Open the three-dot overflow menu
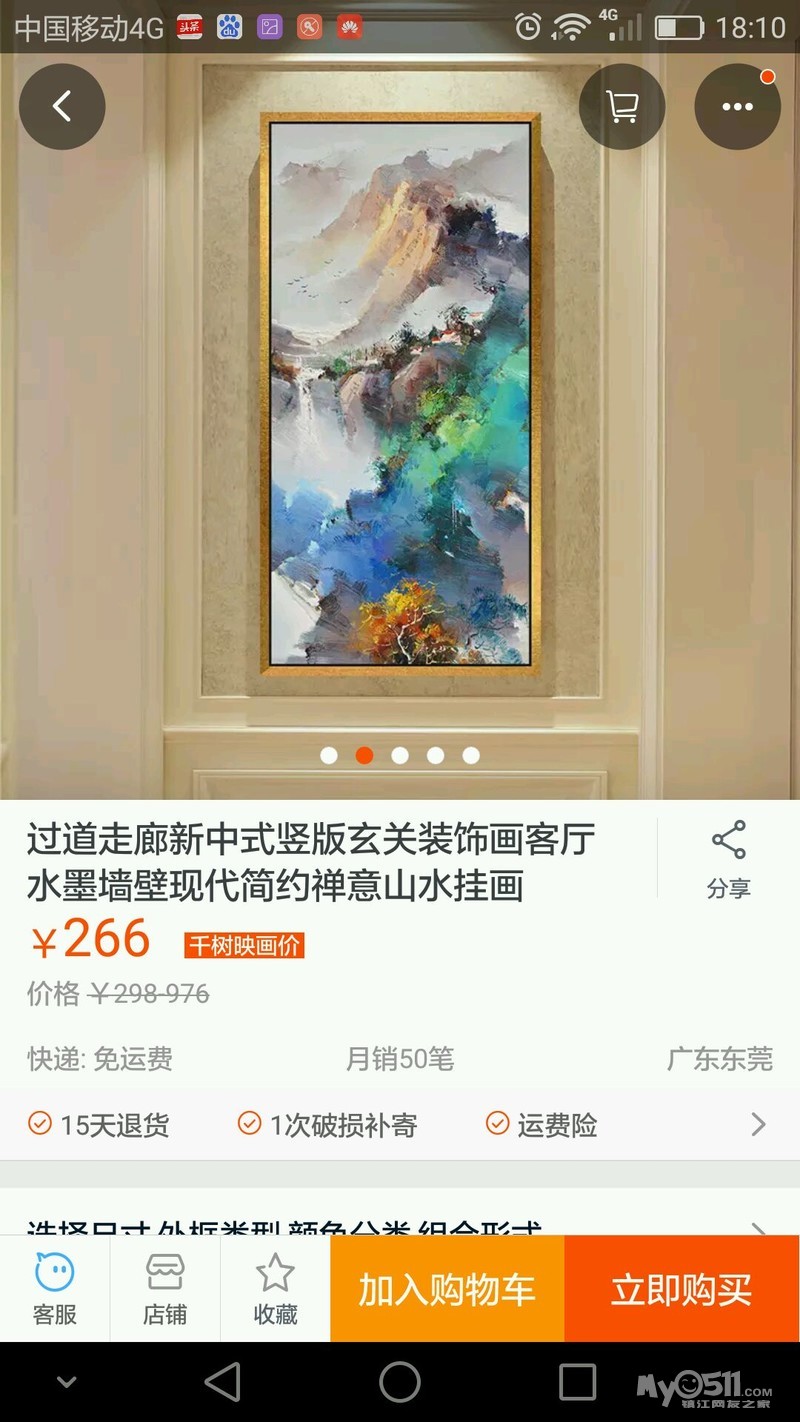 tap(738, 106)
